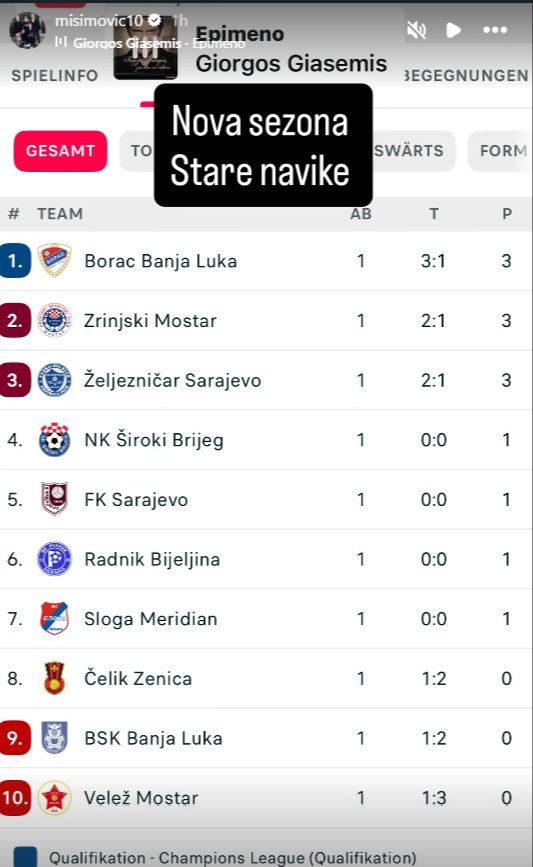
Task: Resume story playback
Action: click(x=453, y=30)
